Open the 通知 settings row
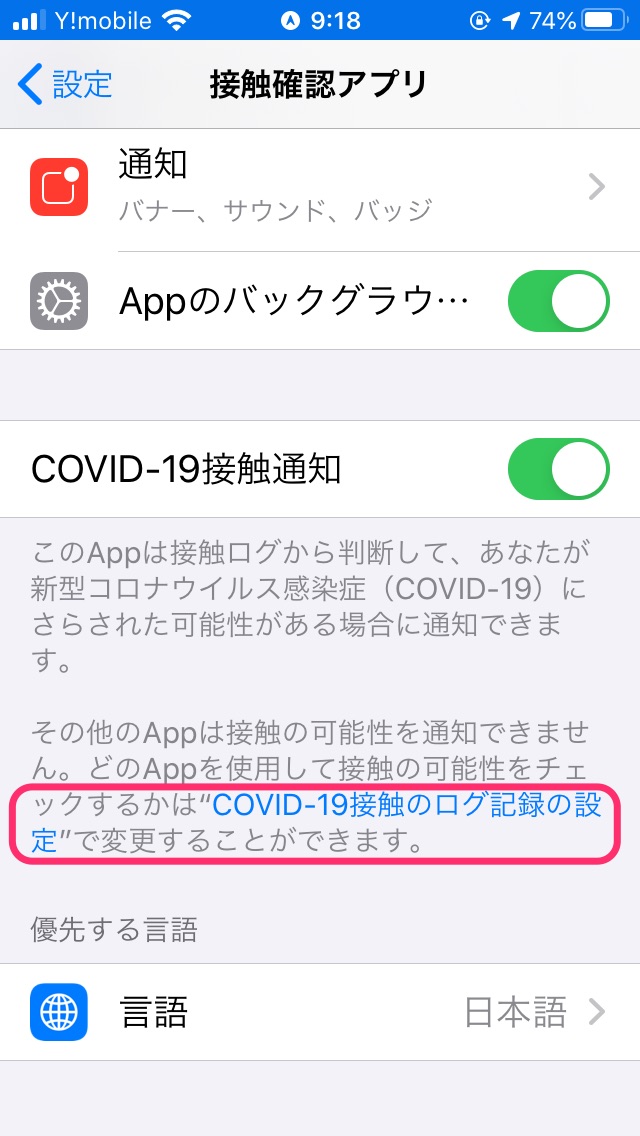640x1136 pixels. point(320,188)
